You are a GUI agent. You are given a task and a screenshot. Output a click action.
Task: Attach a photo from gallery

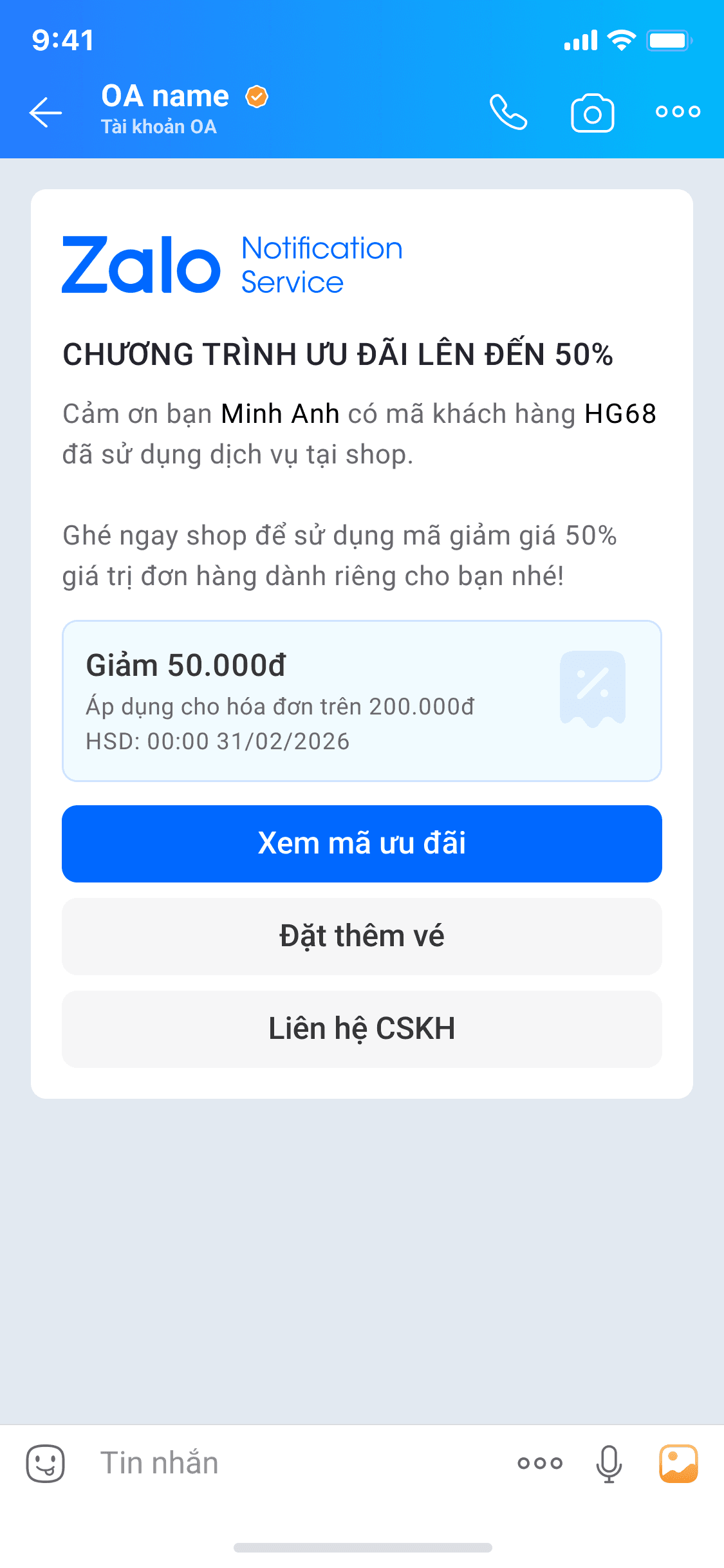[678, 1463]
